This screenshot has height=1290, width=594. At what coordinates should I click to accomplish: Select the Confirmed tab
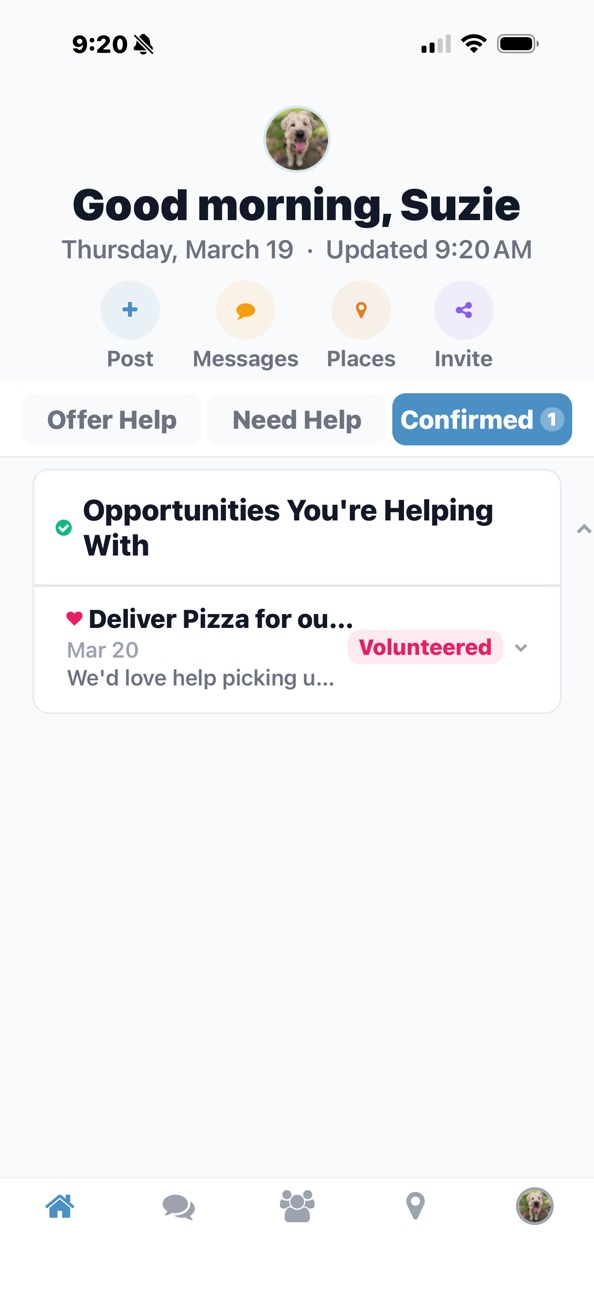(482, 420)
